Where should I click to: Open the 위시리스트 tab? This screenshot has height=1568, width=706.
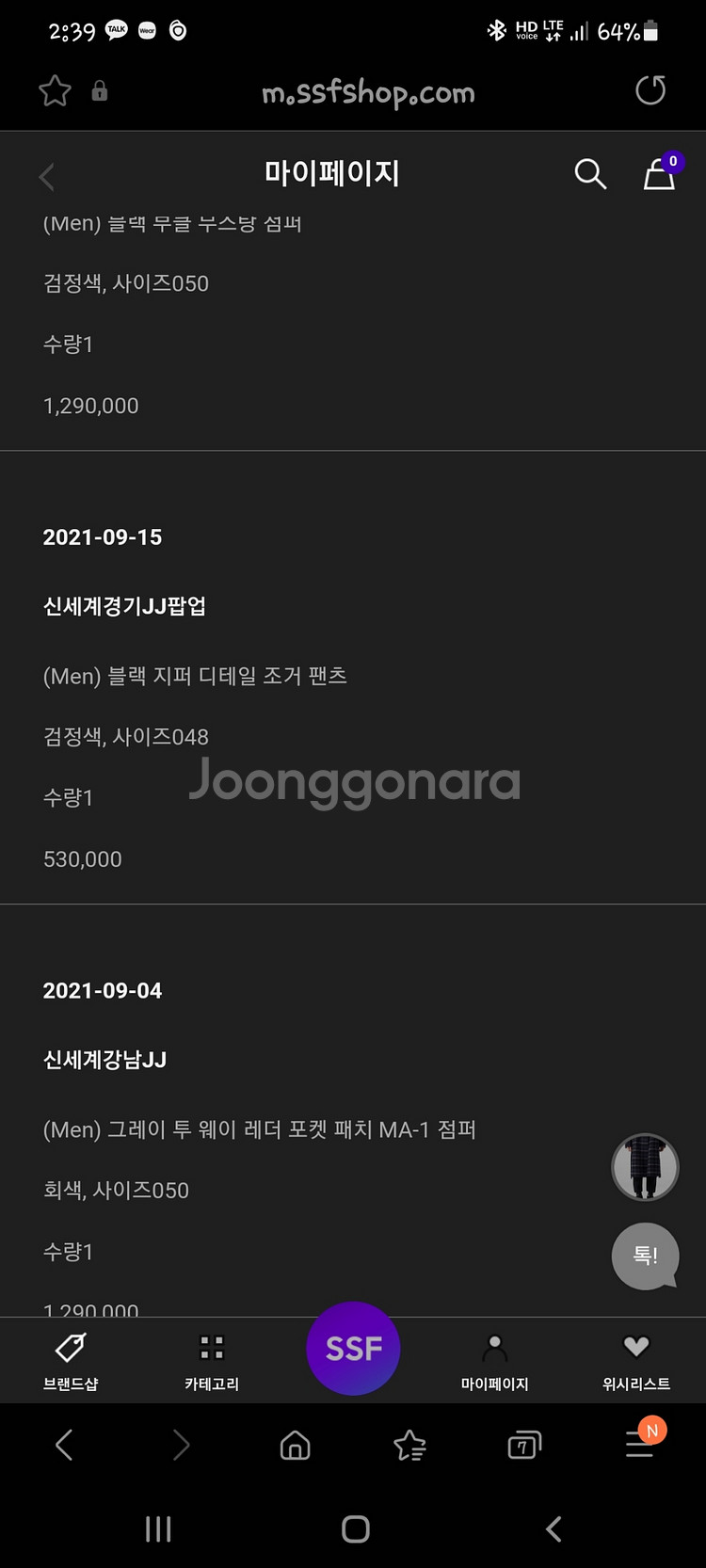[x=636, y=1360]
